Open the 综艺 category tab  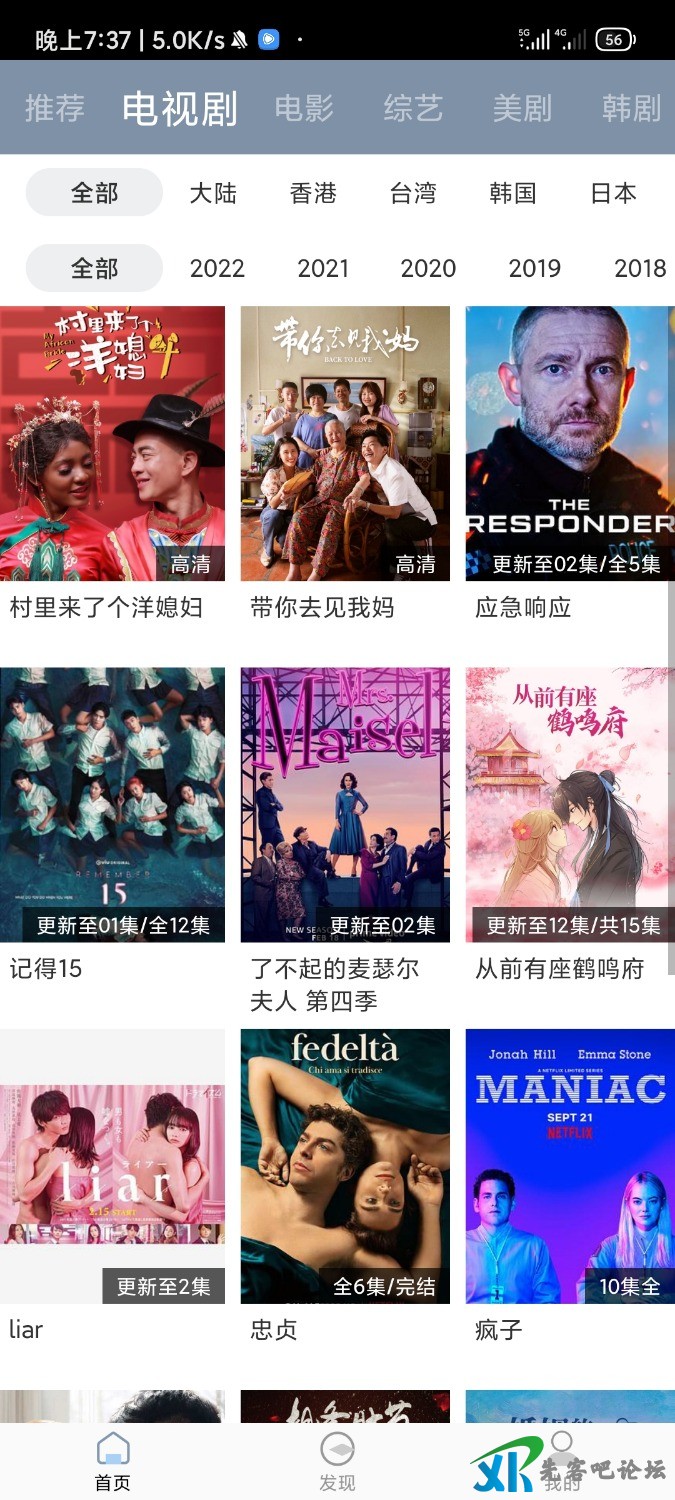[413, 108]
